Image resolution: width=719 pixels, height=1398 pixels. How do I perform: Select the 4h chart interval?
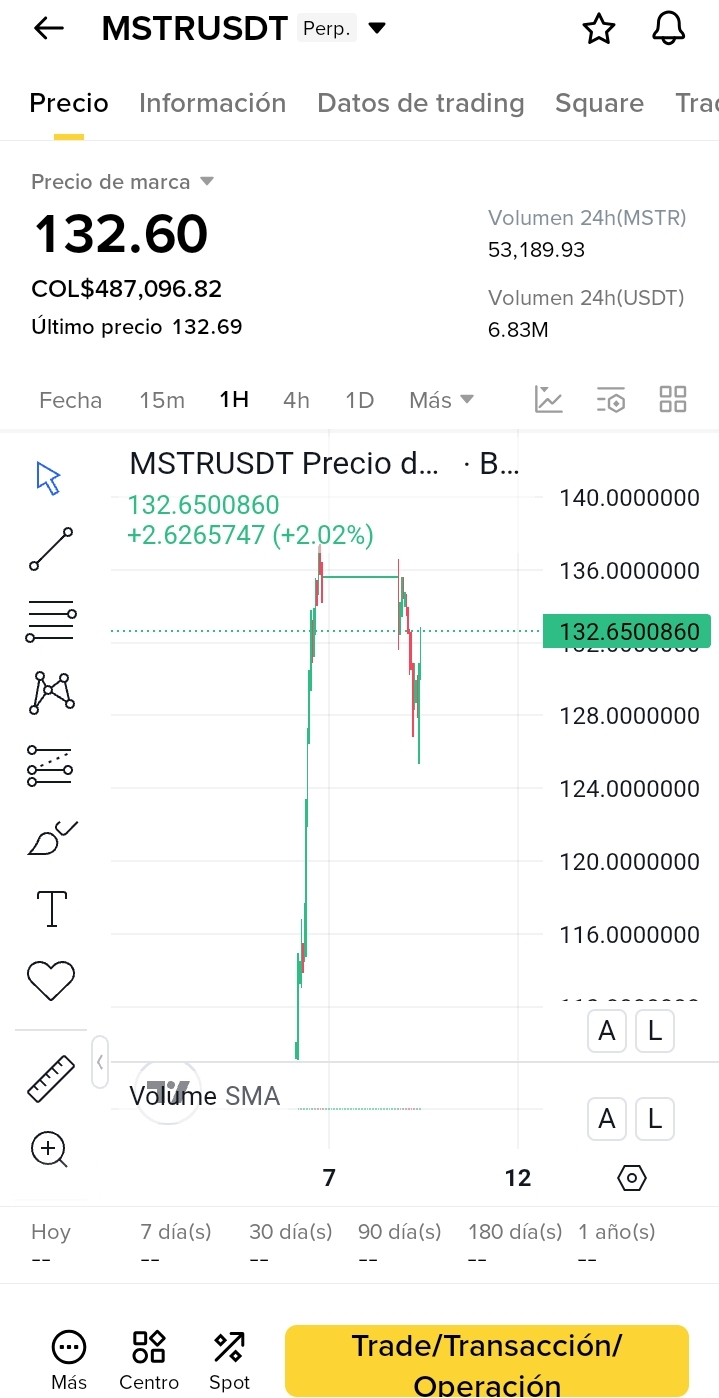pos(296,400)
